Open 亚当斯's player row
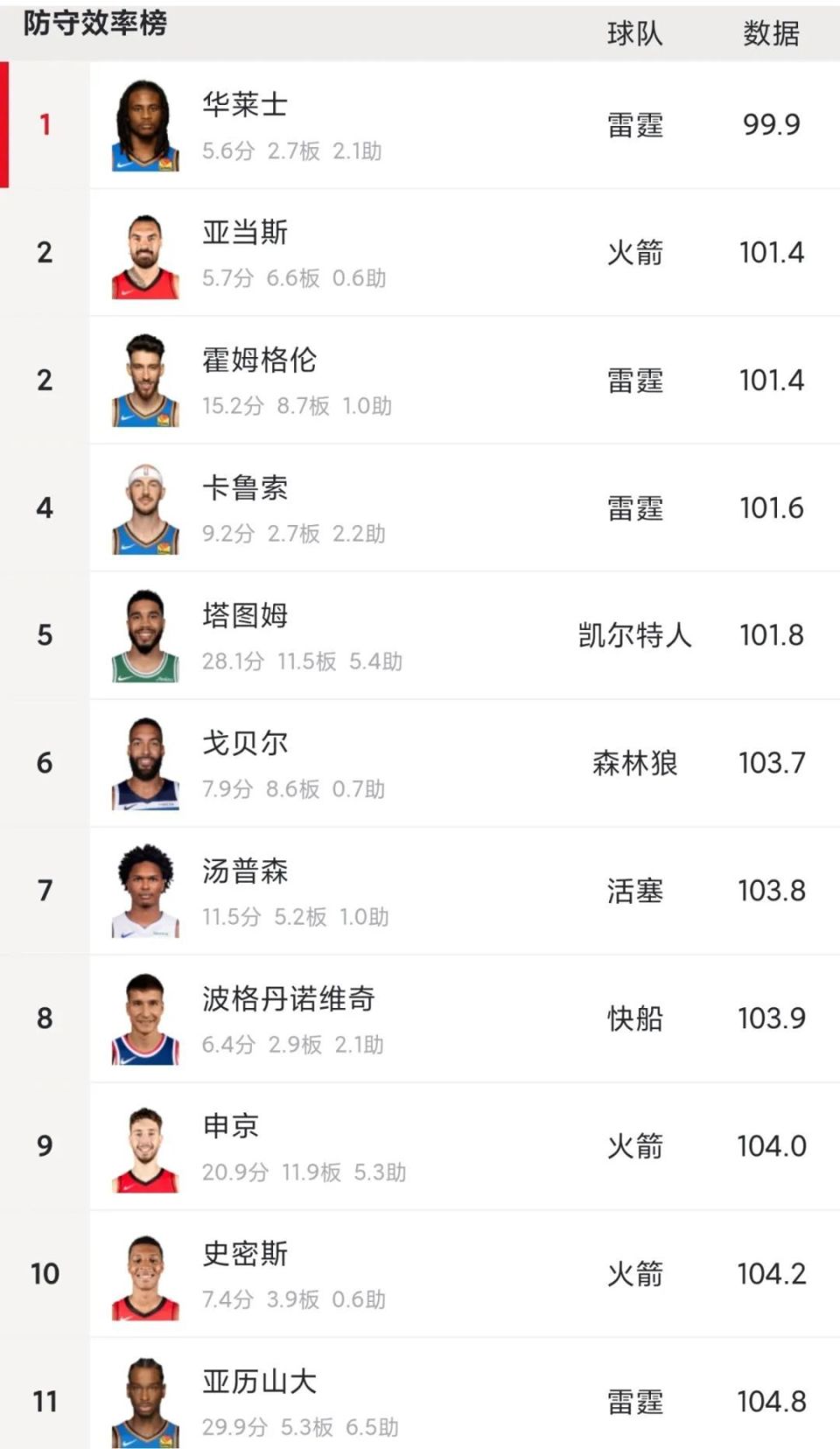Image resolution: width=840 pixels, height=1449 pixels. click(x=420, y=253)
